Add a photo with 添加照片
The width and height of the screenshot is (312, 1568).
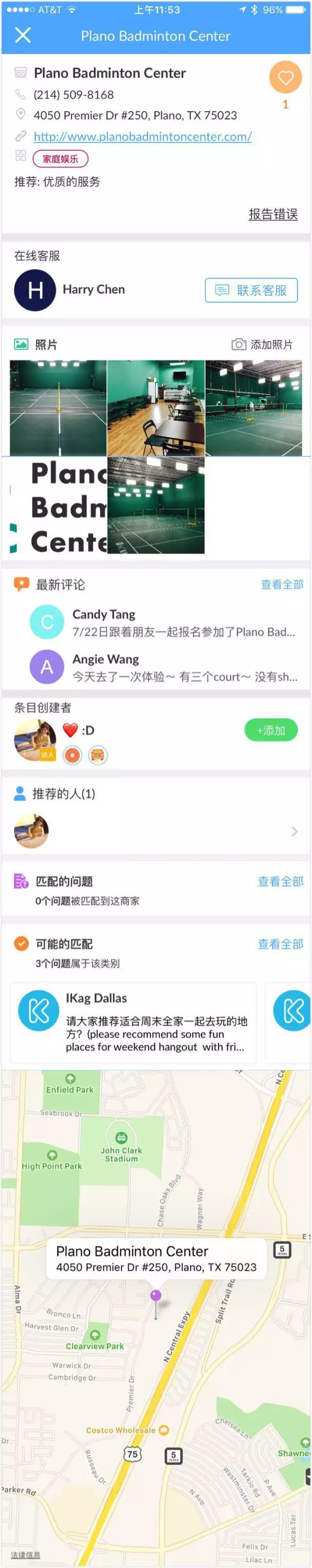pos(262,344)
